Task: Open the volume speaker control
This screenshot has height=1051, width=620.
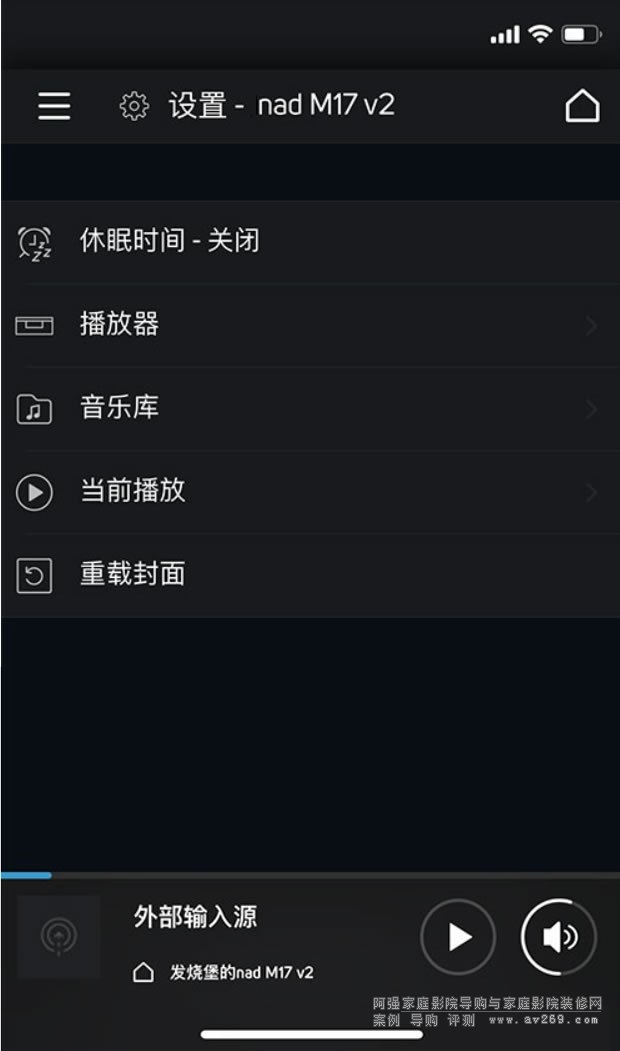Action: (559, 937)
